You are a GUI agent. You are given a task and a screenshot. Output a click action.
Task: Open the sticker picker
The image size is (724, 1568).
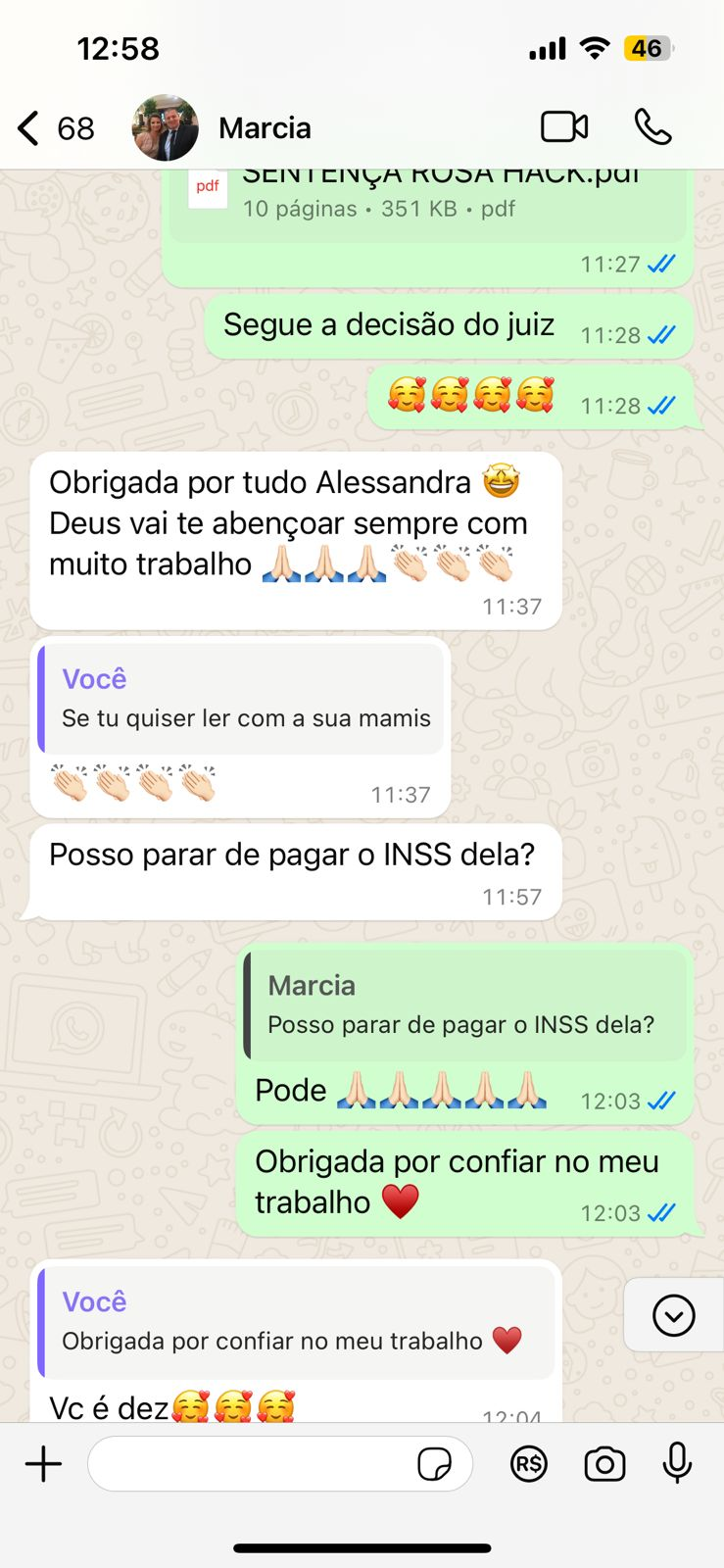434,1465
